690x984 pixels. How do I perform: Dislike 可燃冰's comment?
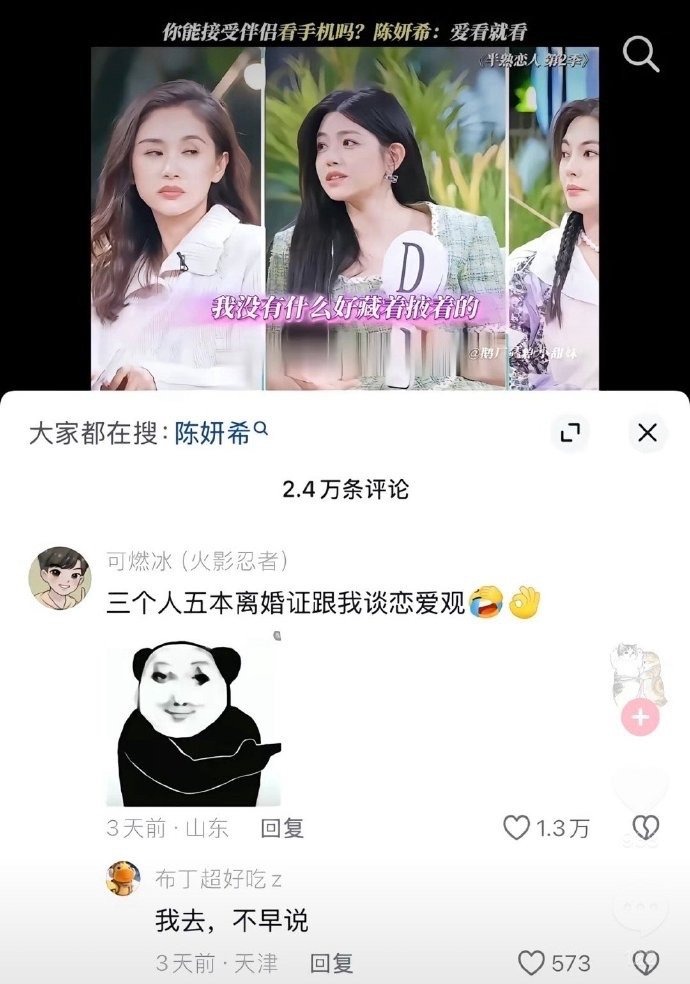[647, 828]
